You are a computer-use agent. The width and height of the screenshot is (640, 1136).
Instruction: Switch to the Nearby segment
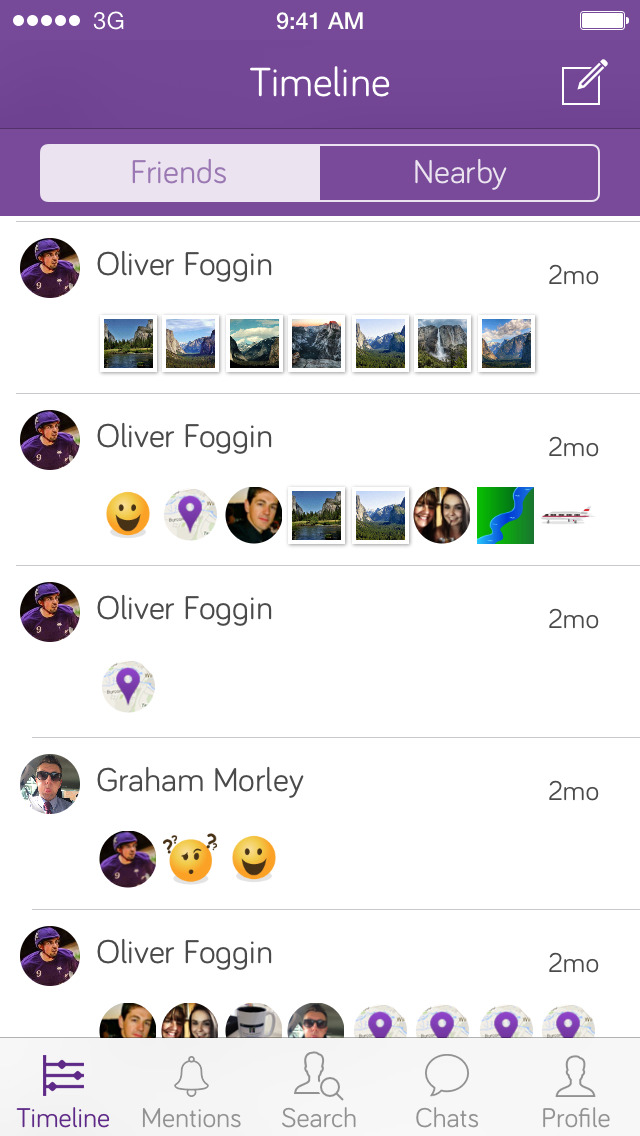tap(459, 173)
